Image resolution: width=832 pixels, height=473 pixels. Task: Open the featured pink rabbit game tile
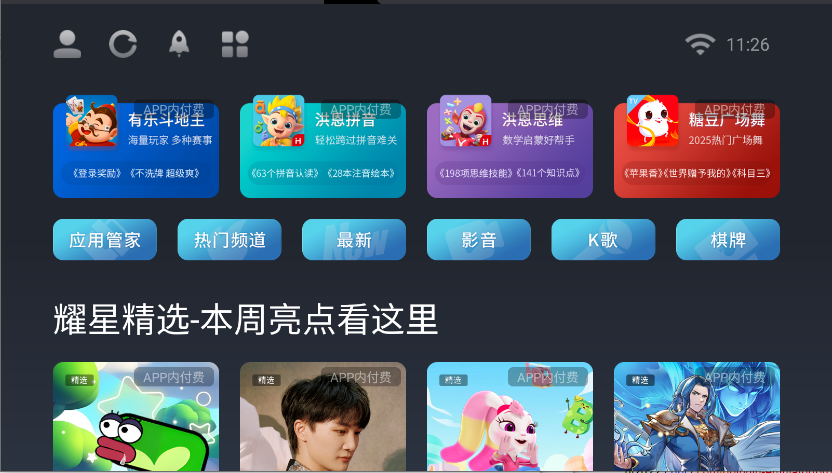click(509, 420)
